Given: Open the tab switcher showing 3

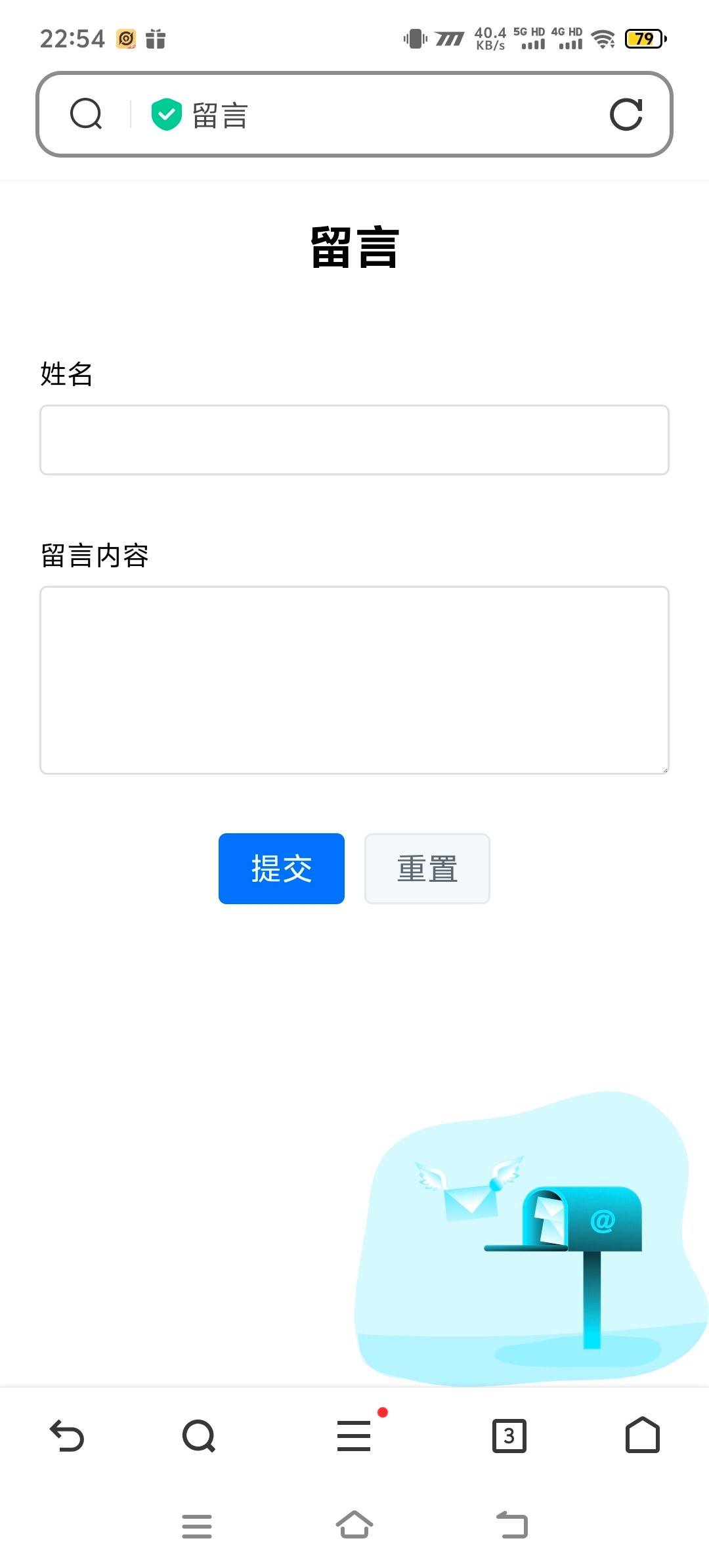Looking at the screenshot, I should pyautogui.click(x=509, y=1435).
